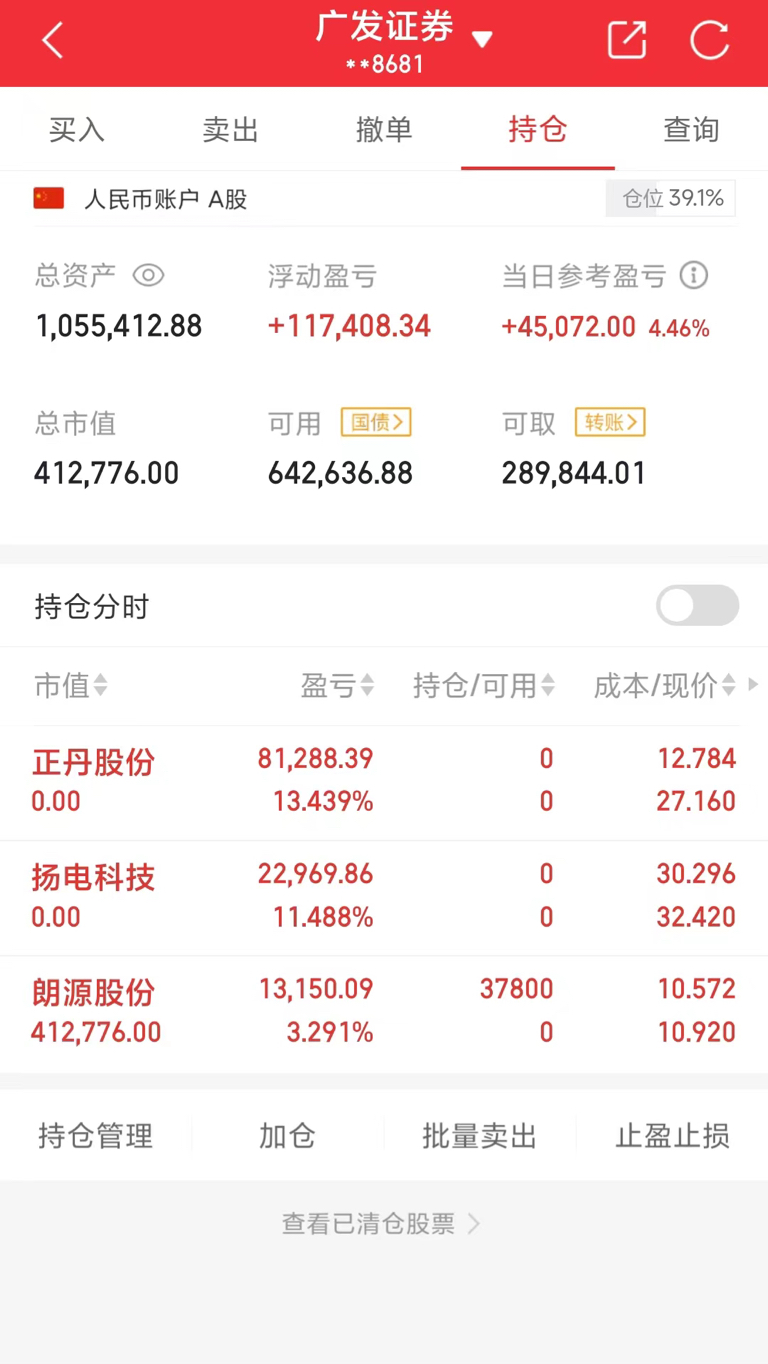
Task: Switch to the 查询 tab
Action: pyautogui.click(x=691, y=129)
